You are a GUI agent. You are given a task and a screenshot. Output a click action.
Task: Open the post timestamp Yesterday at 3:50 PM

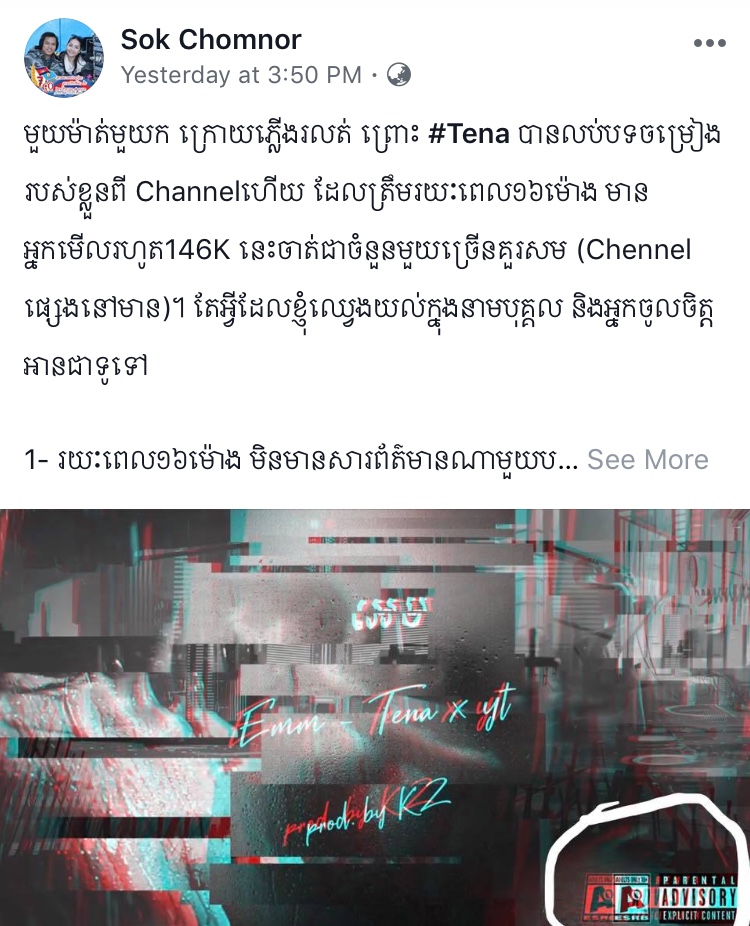tap(241, 75)
